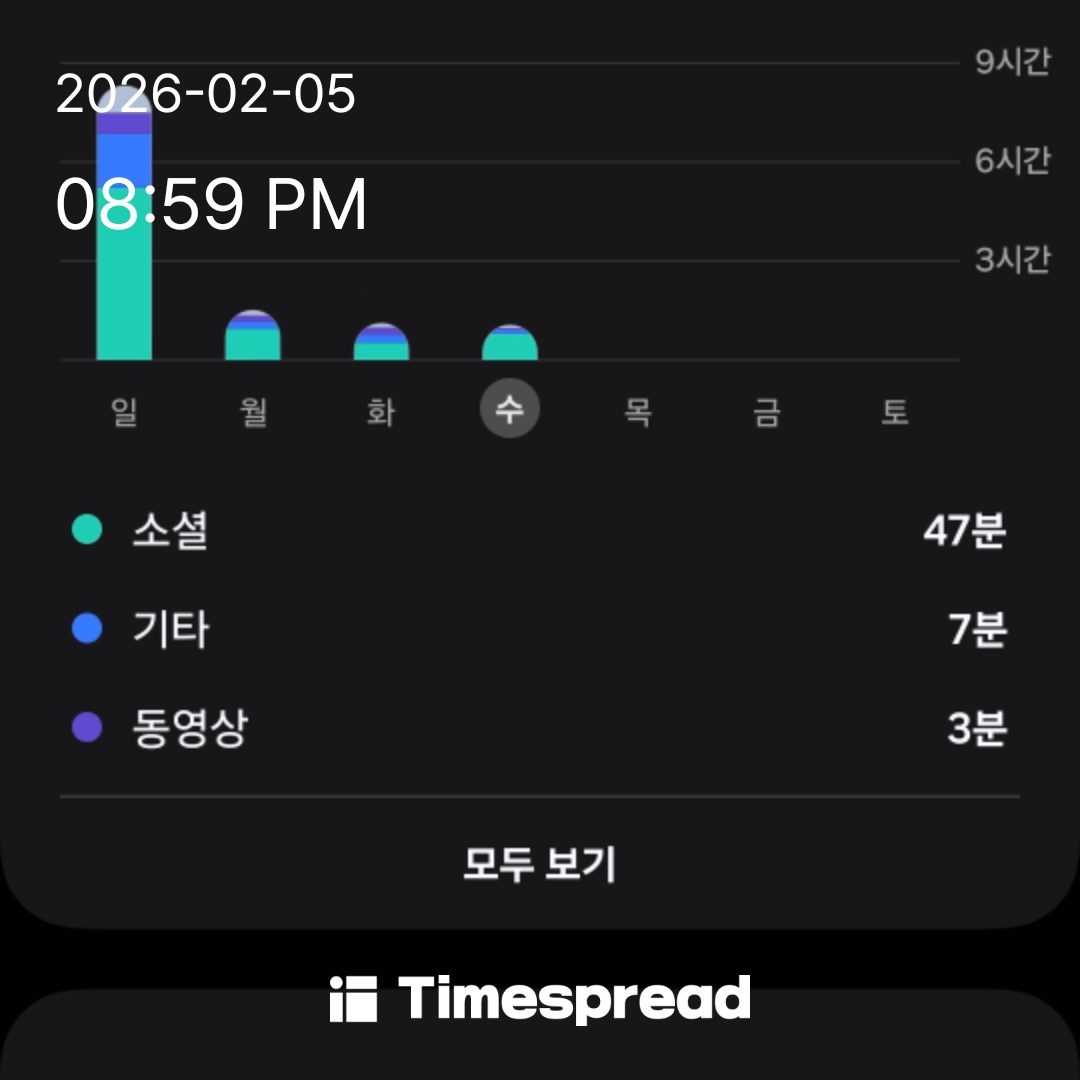Image resolution: width=1080 pixels, height=1080 pixels.
Task: Tap the 모두 보기 button
Action: click(x=539, y=864)
